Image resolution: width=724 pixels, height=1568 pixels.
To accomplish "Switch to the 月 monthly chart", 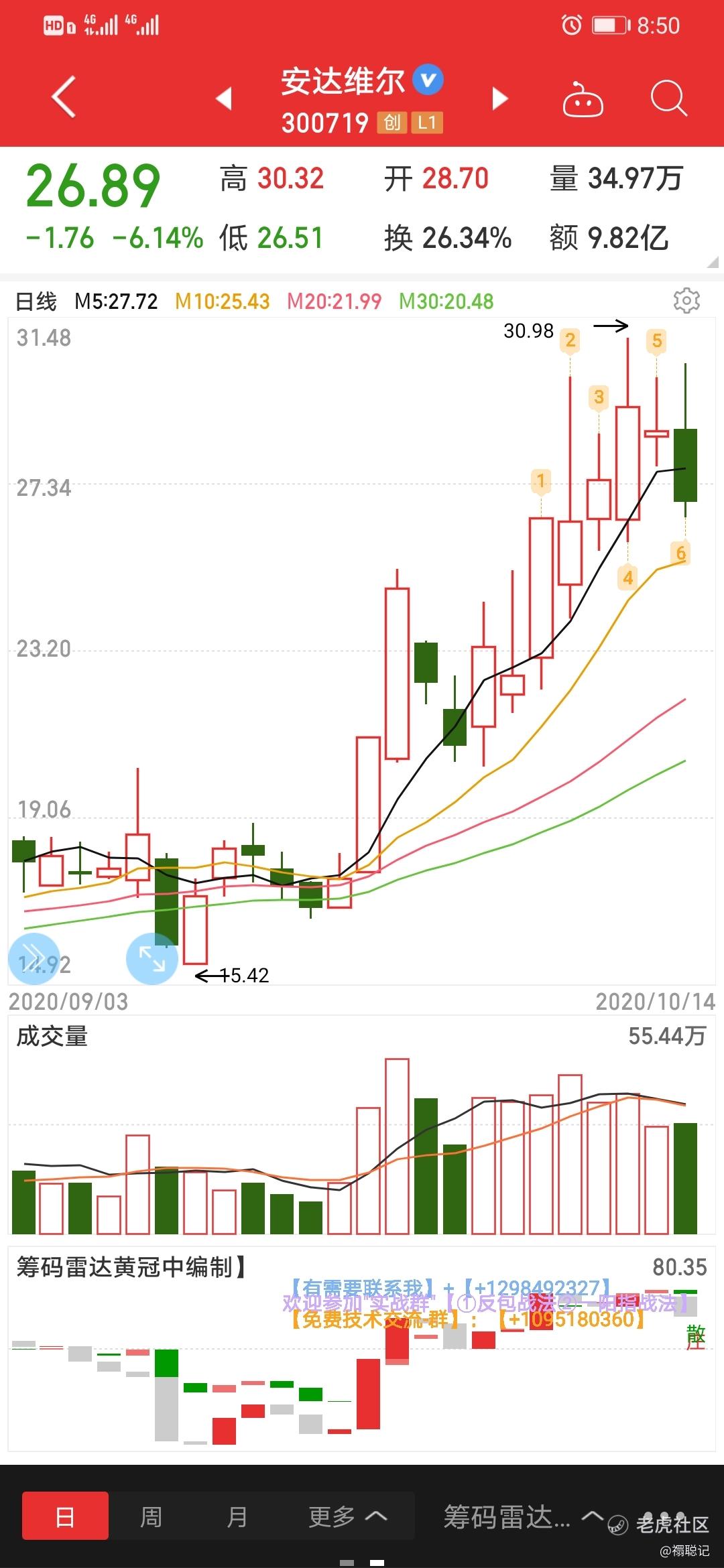I will tap(237, 1516).
